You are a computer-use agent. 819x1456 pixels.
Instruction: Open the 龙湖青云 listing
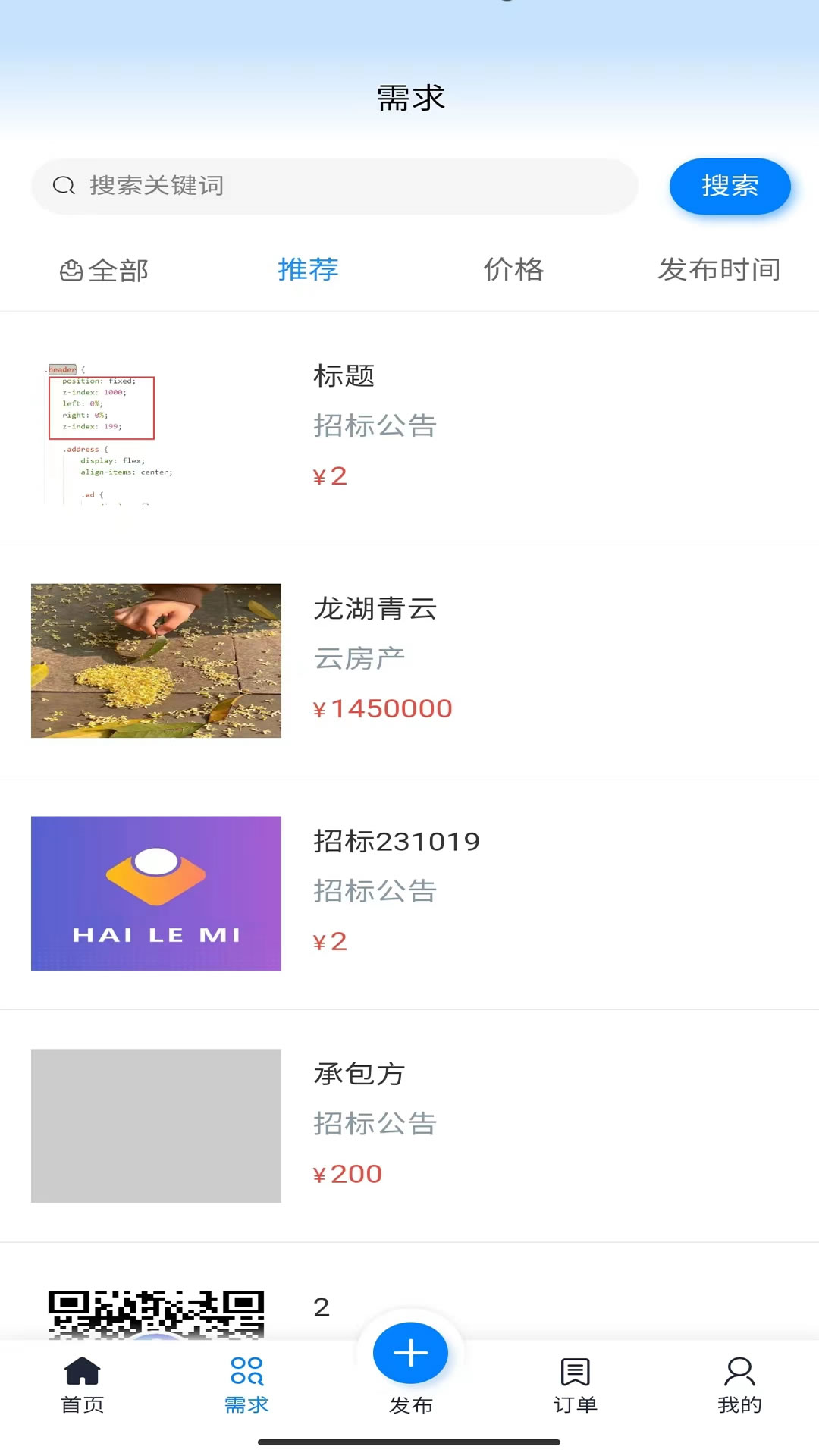[409, 661]
